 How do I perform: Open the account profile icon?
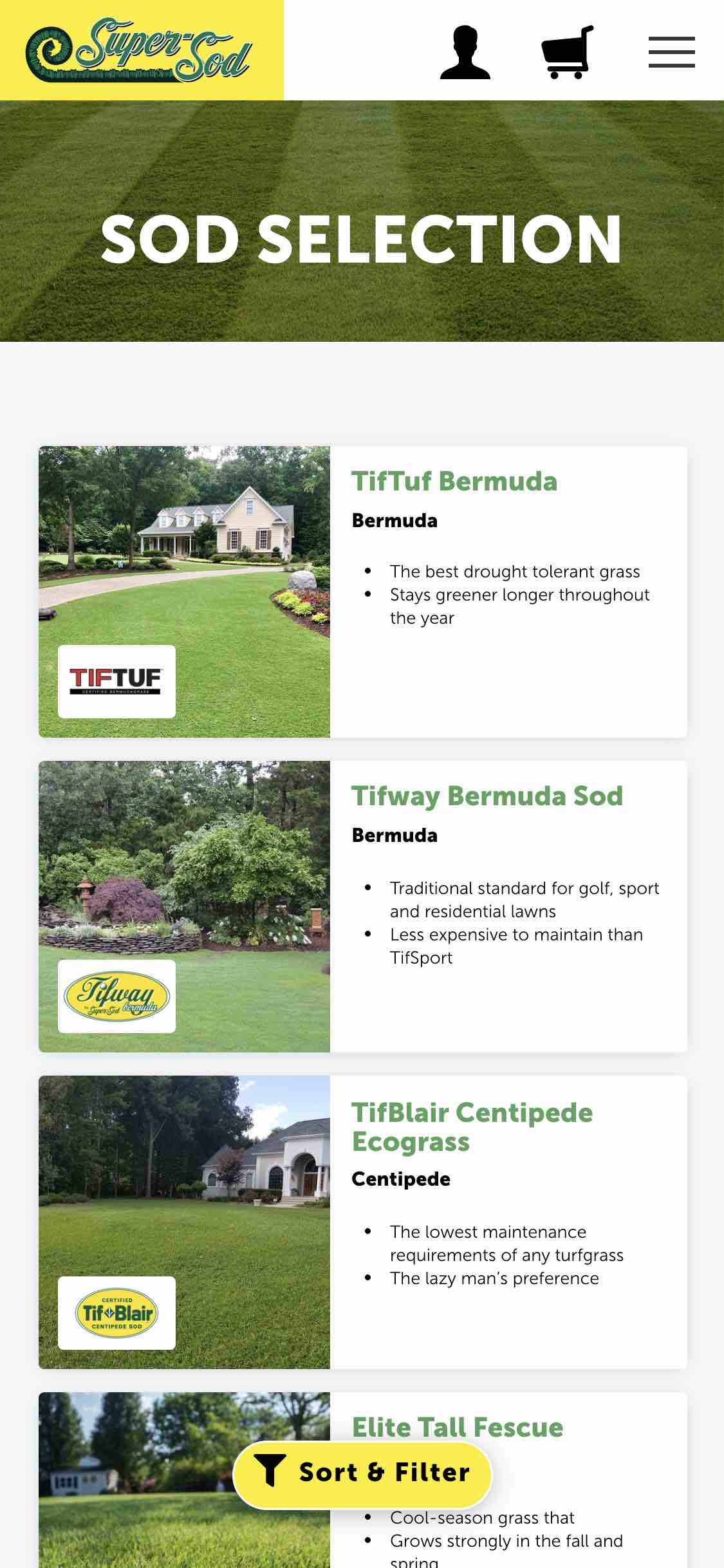465,52
